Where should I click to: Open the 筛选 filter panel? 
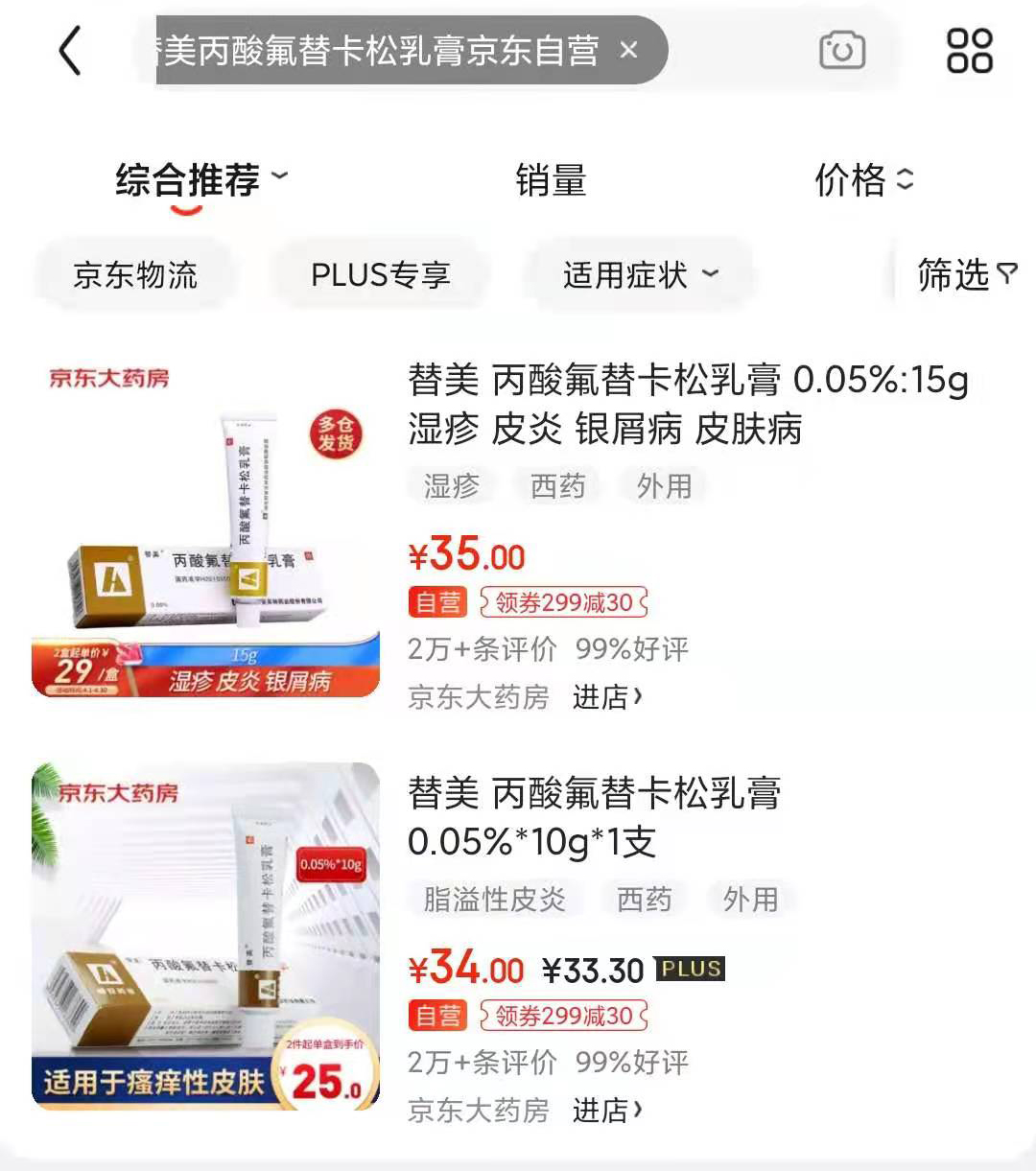point(965,275)
